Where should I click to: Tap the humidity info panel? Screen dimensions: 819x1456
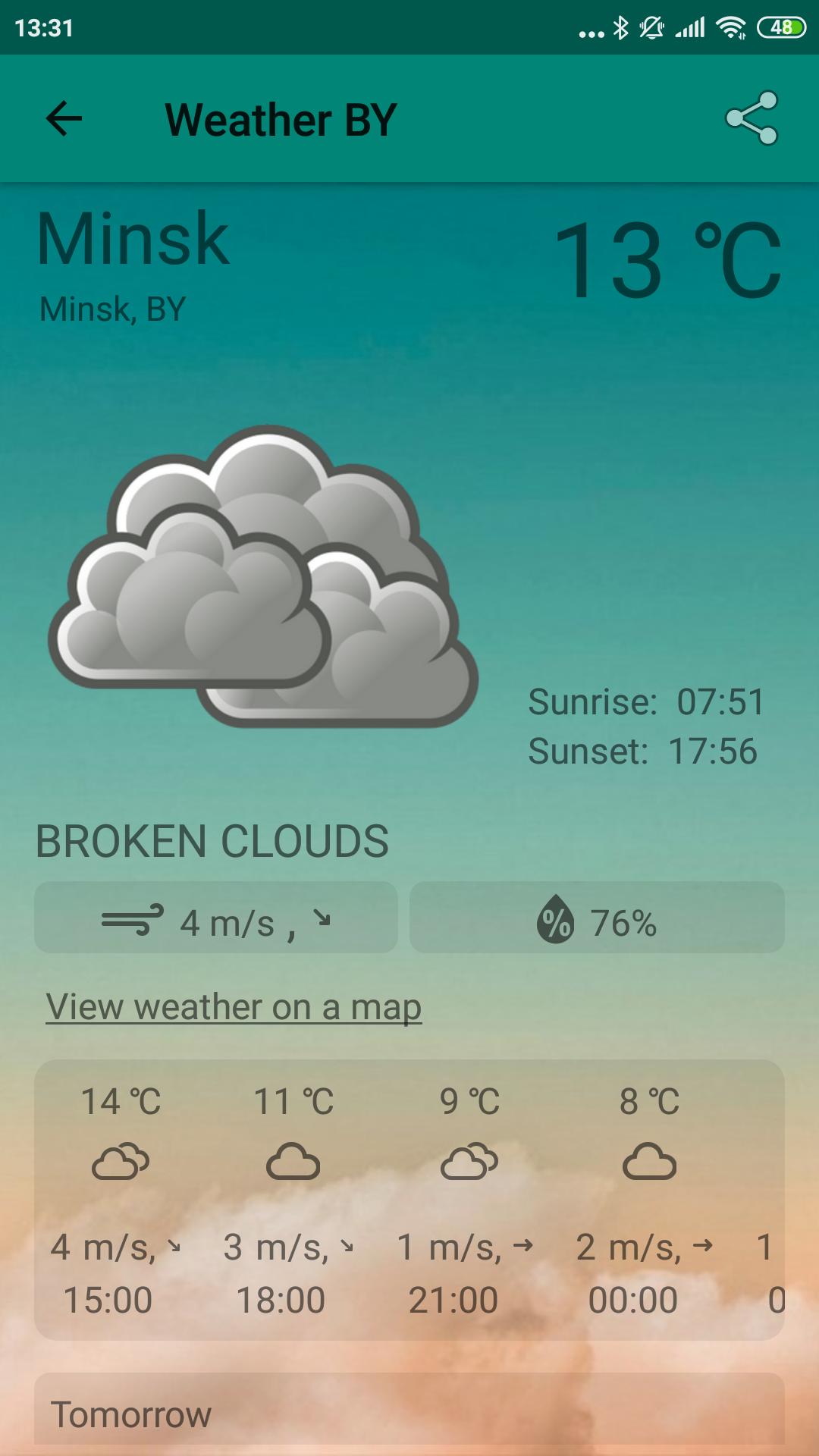[x=596, y=918]
